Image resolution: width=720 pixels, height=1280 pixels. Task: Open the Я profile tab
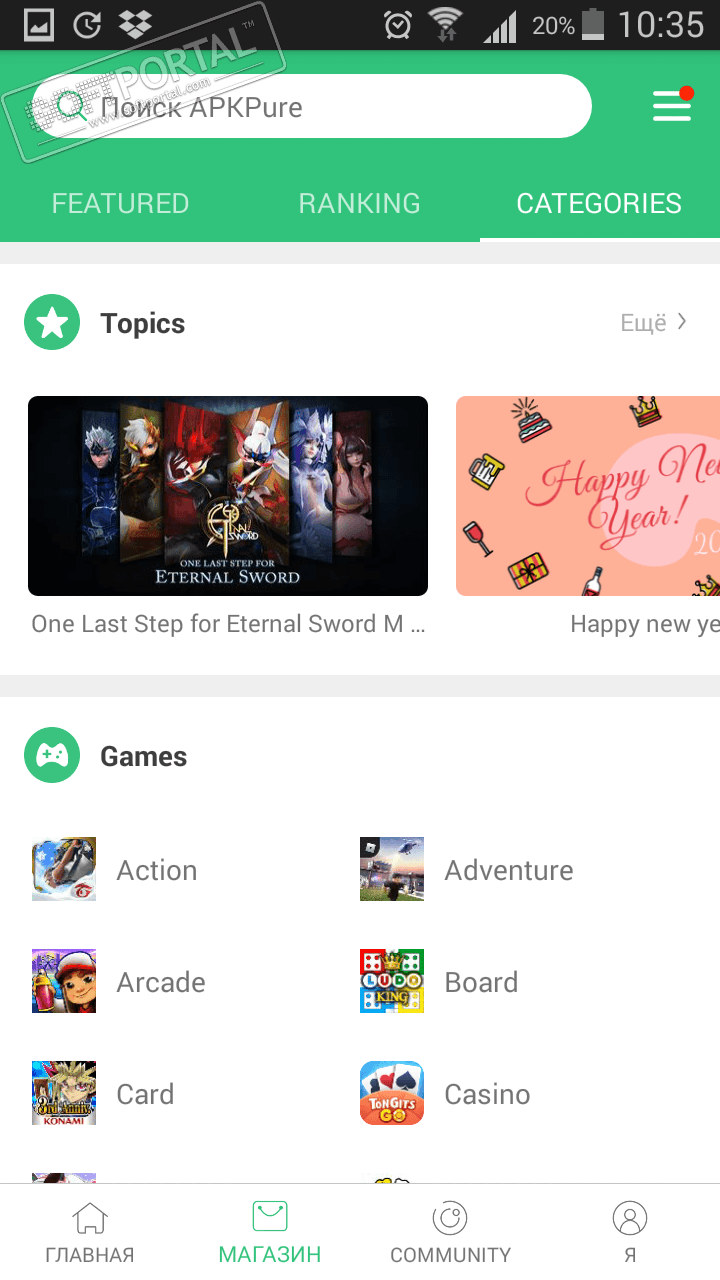630,1232
